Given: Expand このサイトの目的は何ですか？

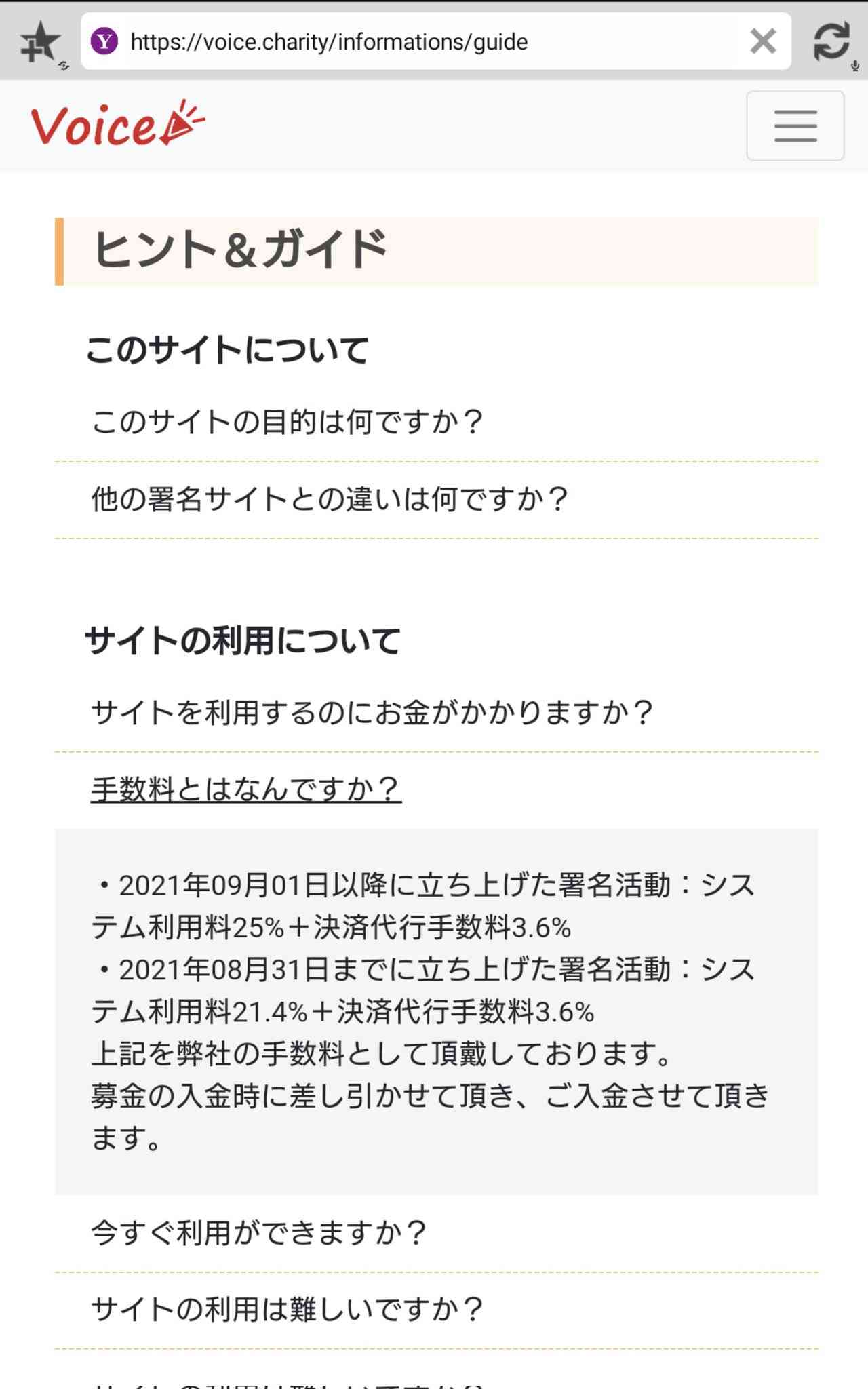Looking at the screenshot, I should (x=287, y=422).
